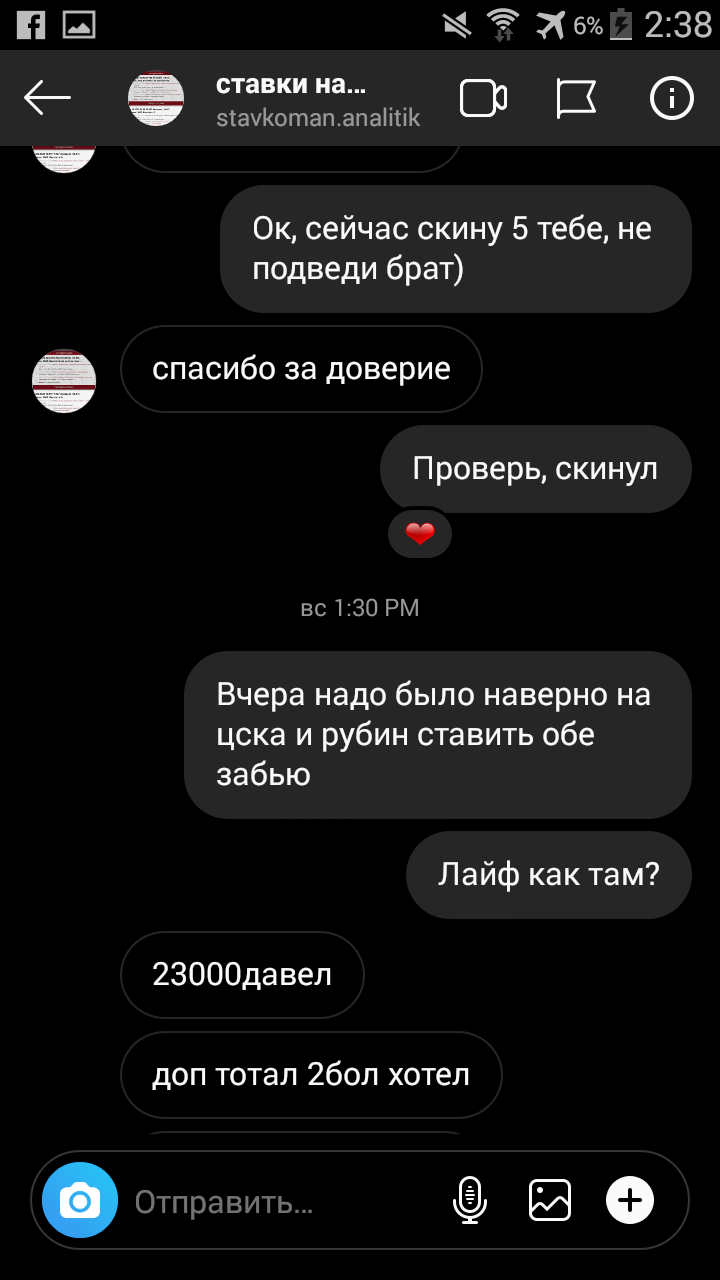Record a voice message with microphone
This screenshot has width=720, height=1280.
pos(469,1200)
